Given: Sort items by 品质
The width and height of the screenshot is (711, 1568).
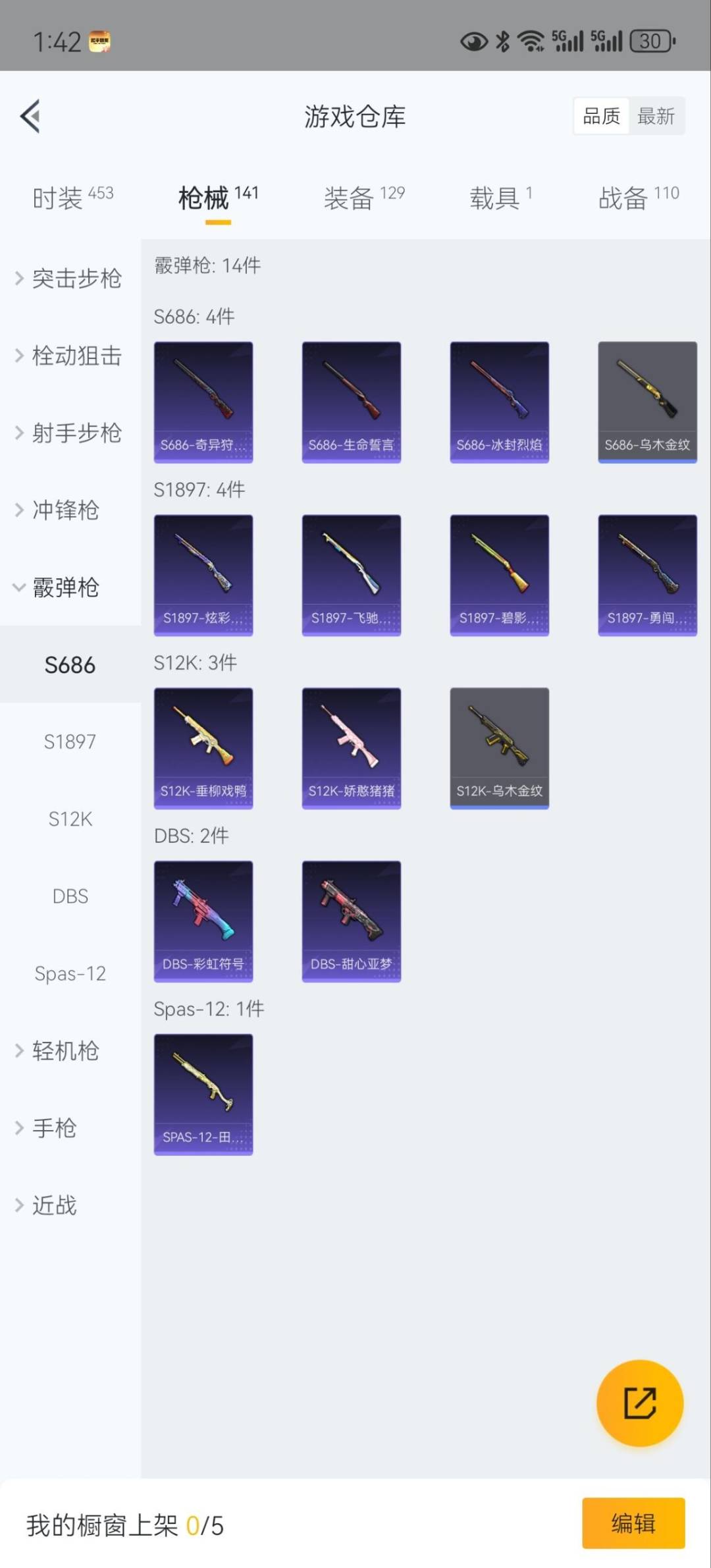Looking at the screenshot, I should coord(601,117).
